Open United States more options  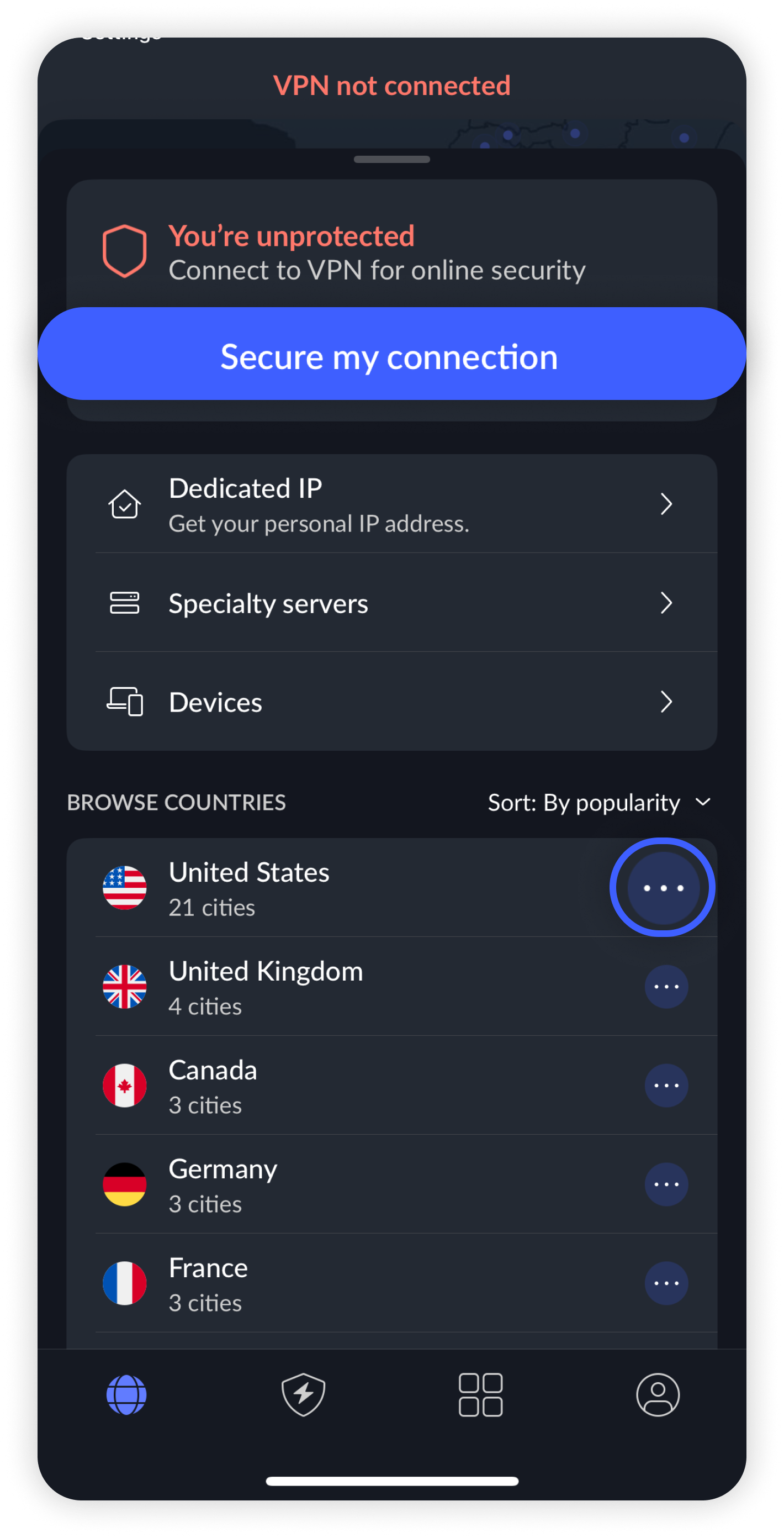coord(663,888)
